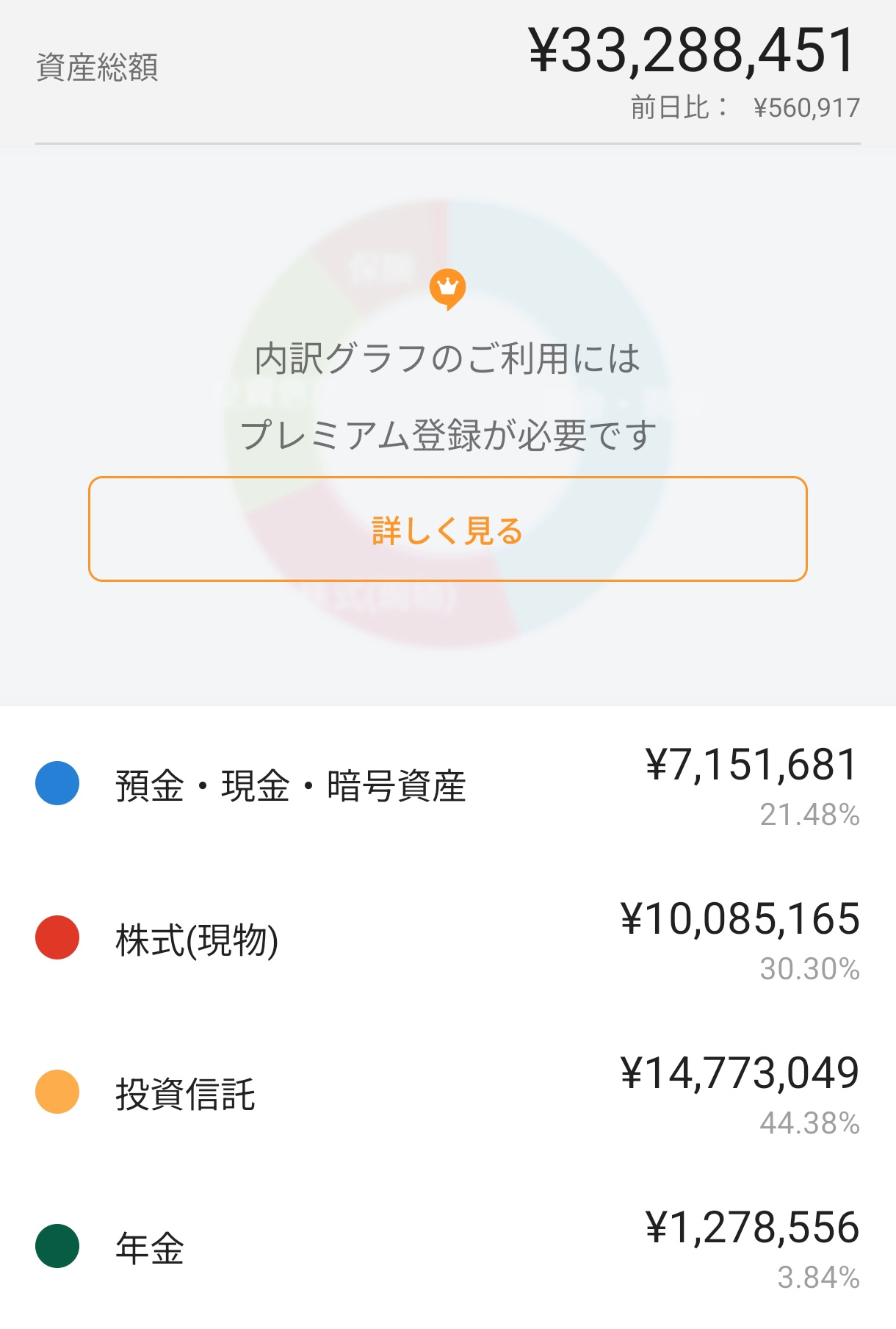
Task: Open the 預金・現金・暗号資産 asset row
Action: click(x=447, y=785)
